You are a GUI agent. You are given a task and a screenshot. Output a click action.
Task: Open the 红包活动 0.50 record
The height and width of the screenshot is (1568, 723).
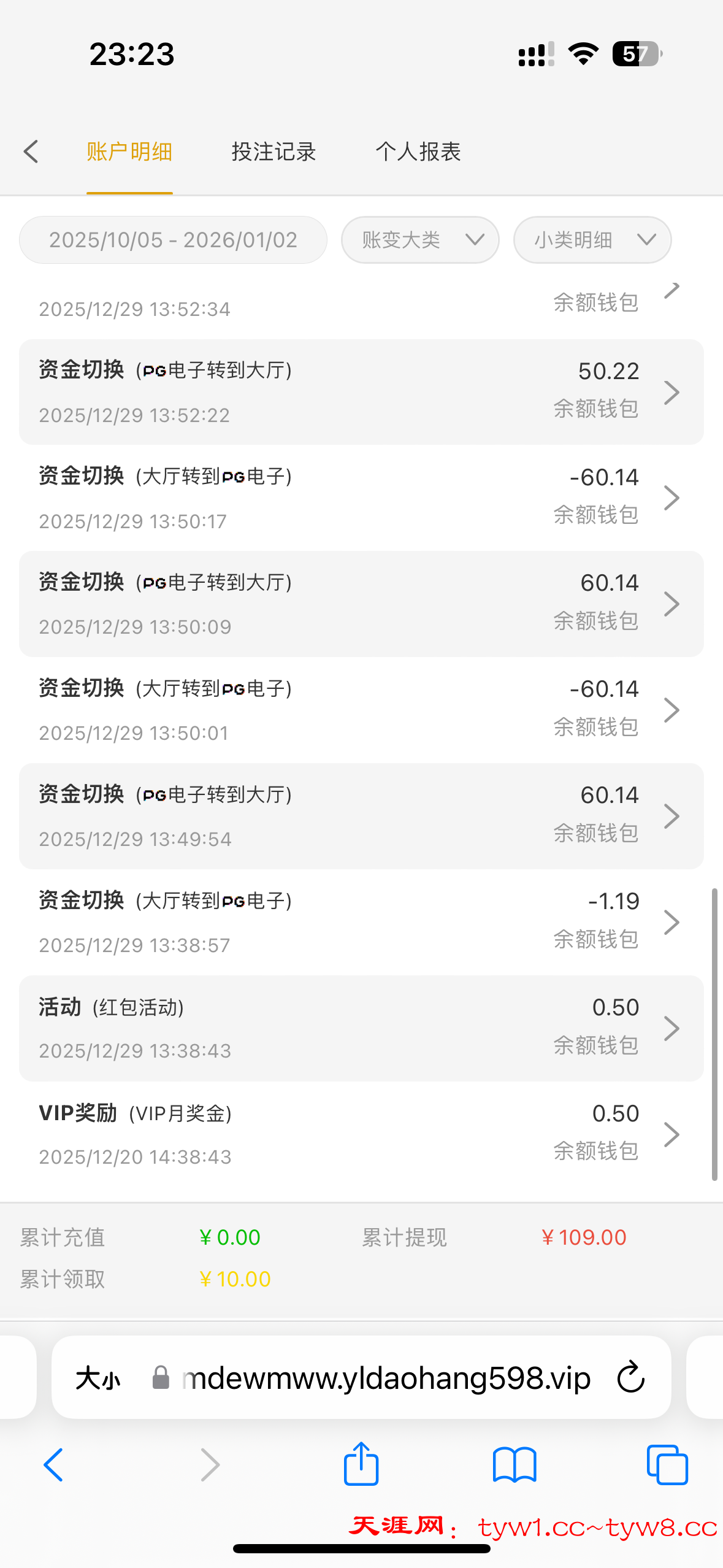(x=361, y=1028)
